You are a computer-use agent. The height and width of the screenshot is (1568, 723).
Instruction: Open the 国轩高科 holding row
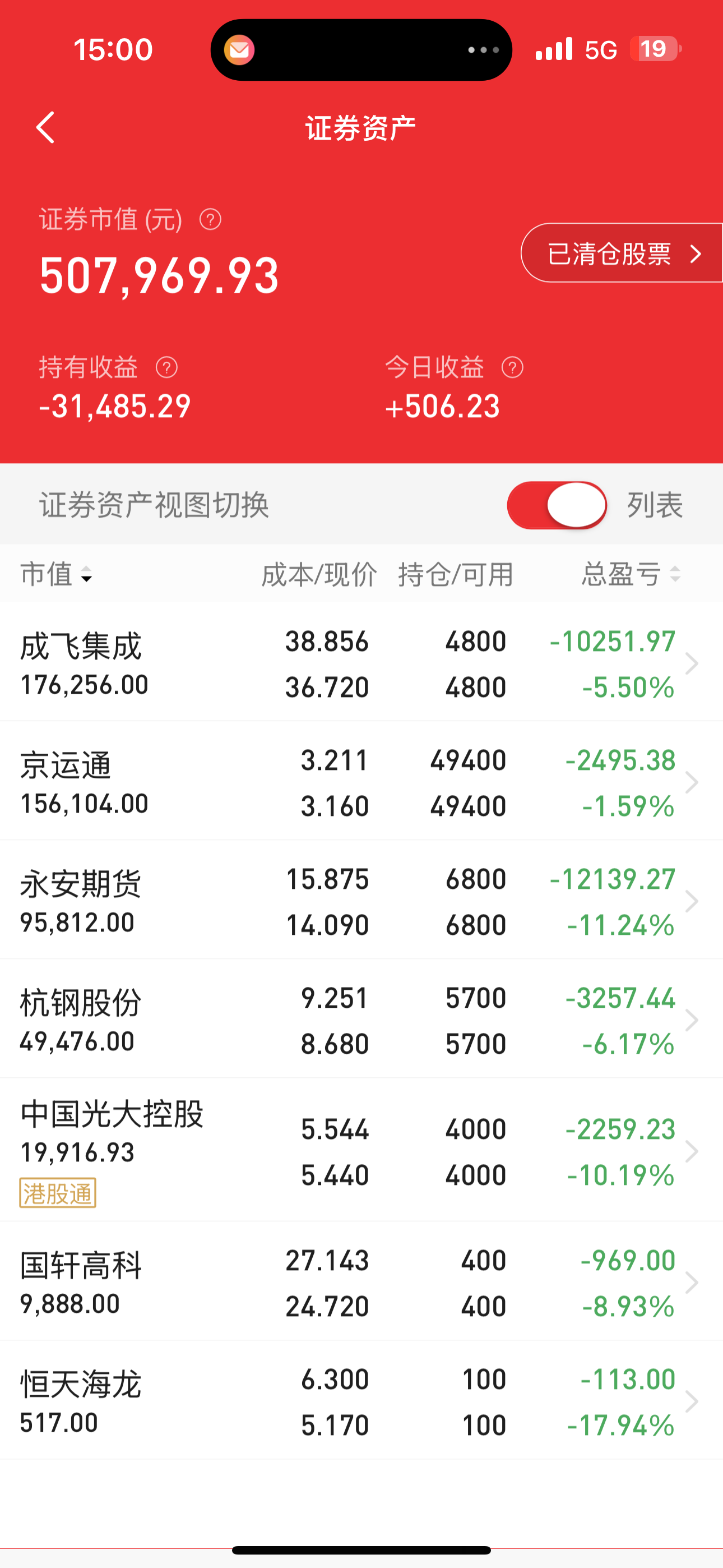[x=361, y=1281]
